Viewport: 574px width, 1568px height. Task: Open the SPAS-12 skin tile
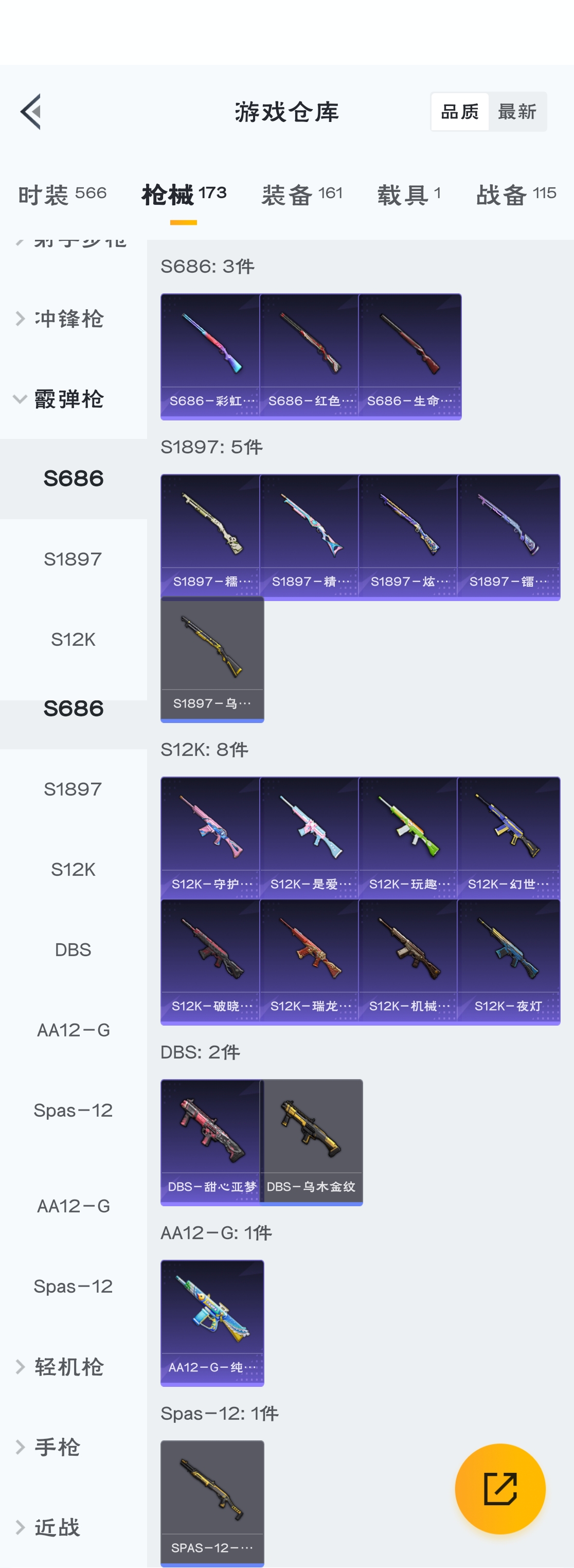click(212, 1502)
